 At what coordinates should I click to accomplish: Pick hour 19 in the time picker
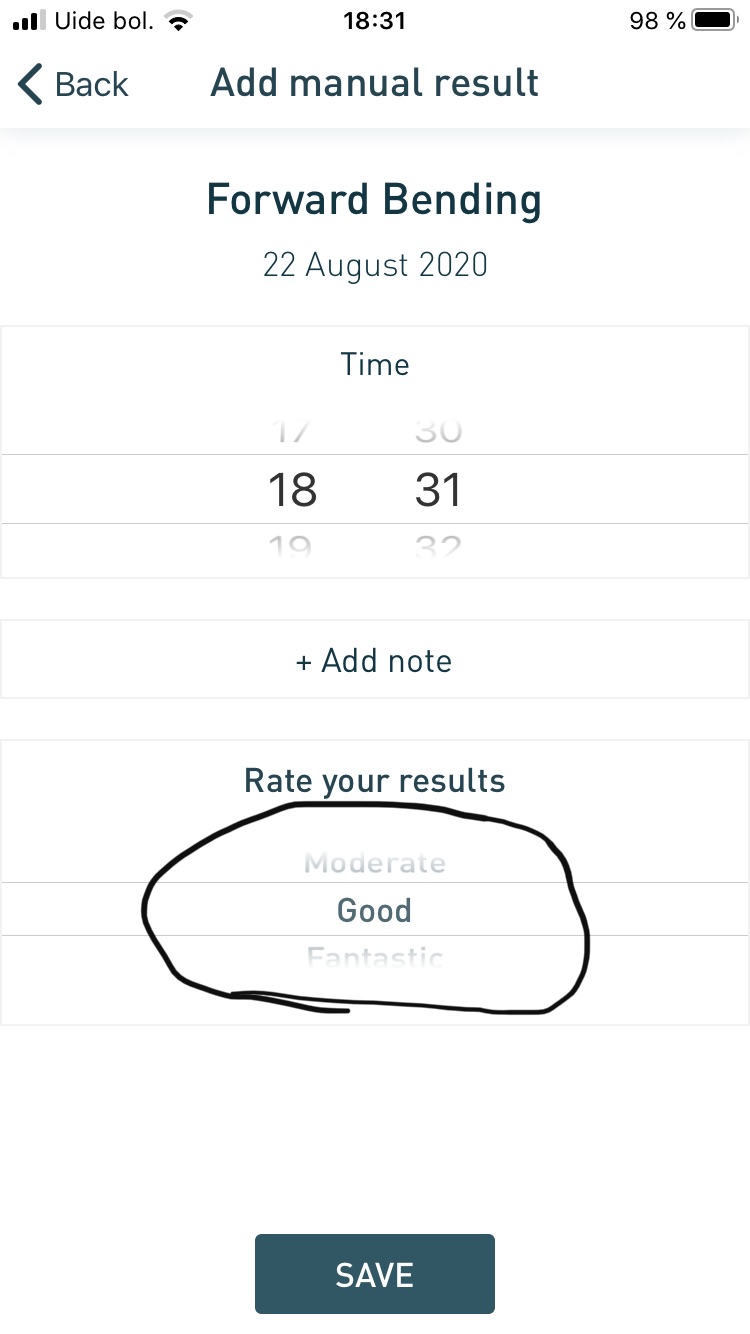[291, 547]
